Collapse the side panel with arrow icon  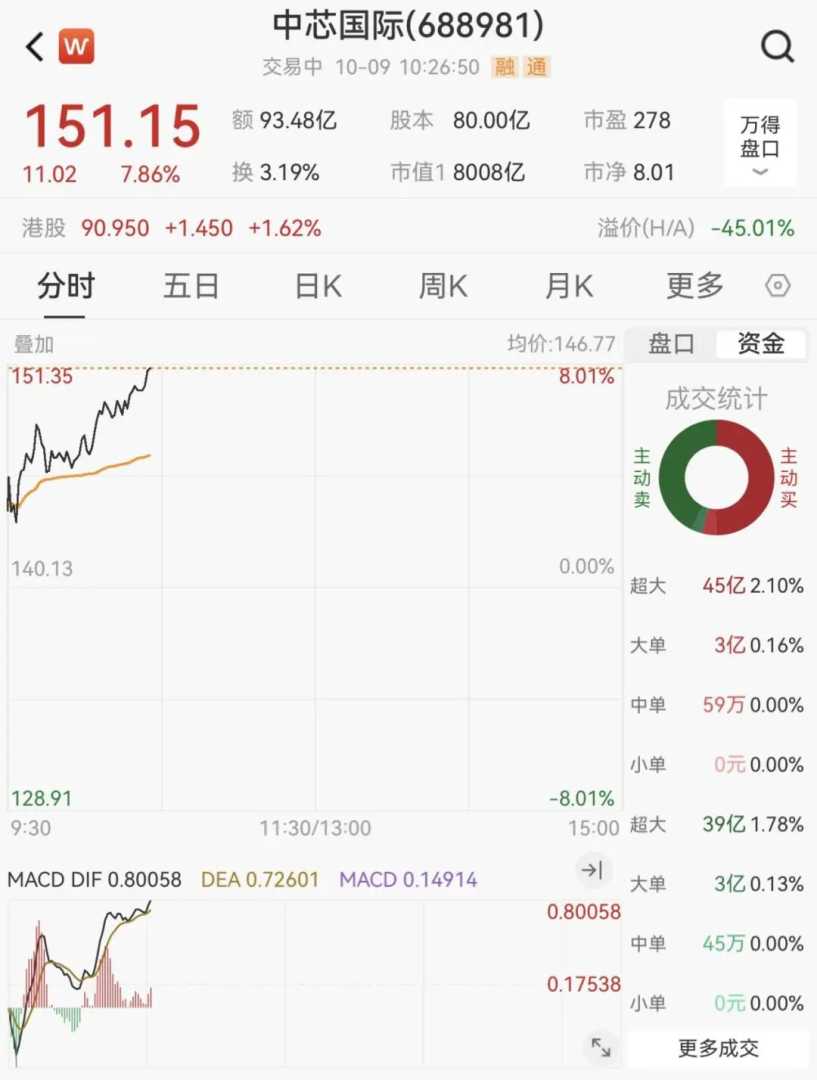593,871
